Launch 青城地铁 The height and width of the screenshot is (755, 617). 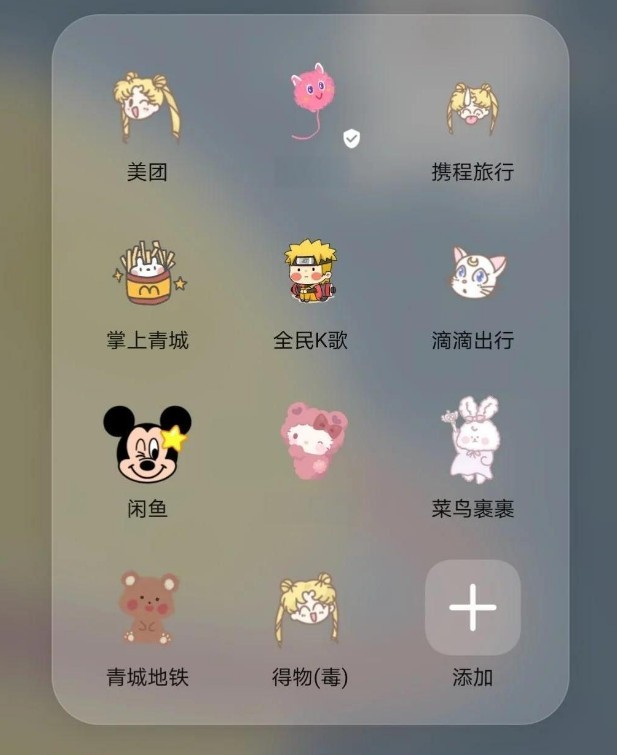point(147,608)
